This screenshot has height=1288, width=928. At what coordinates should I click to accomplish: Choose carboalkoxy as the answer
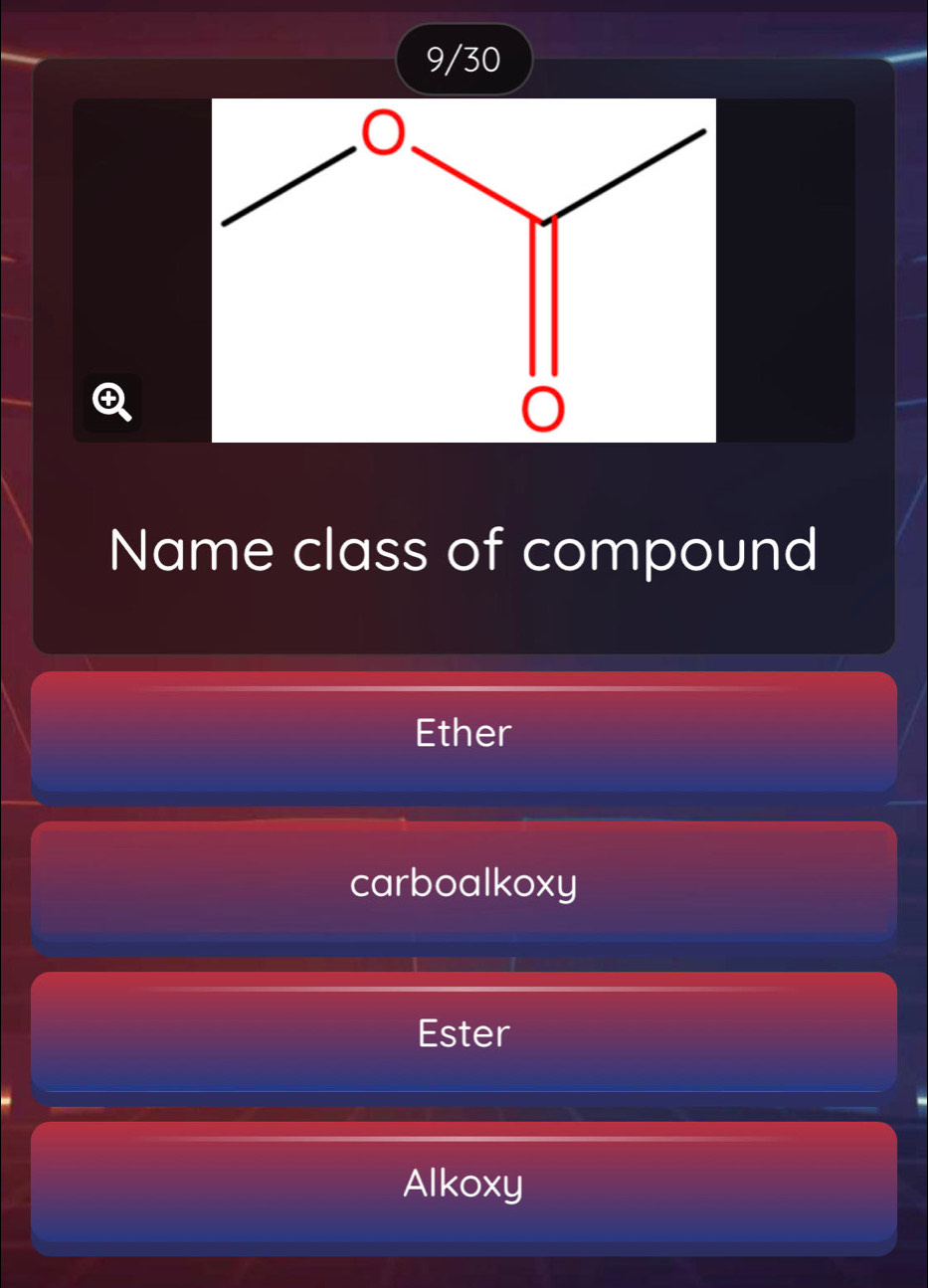[464, 883]
